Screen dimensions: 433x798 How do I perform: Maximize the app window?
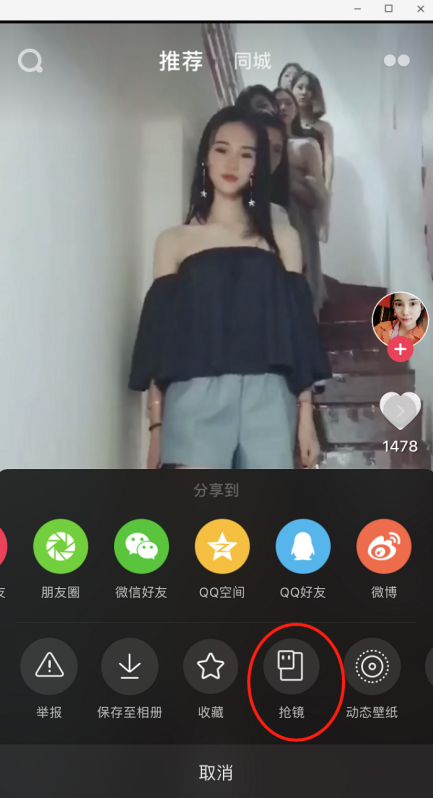[389, 9]
